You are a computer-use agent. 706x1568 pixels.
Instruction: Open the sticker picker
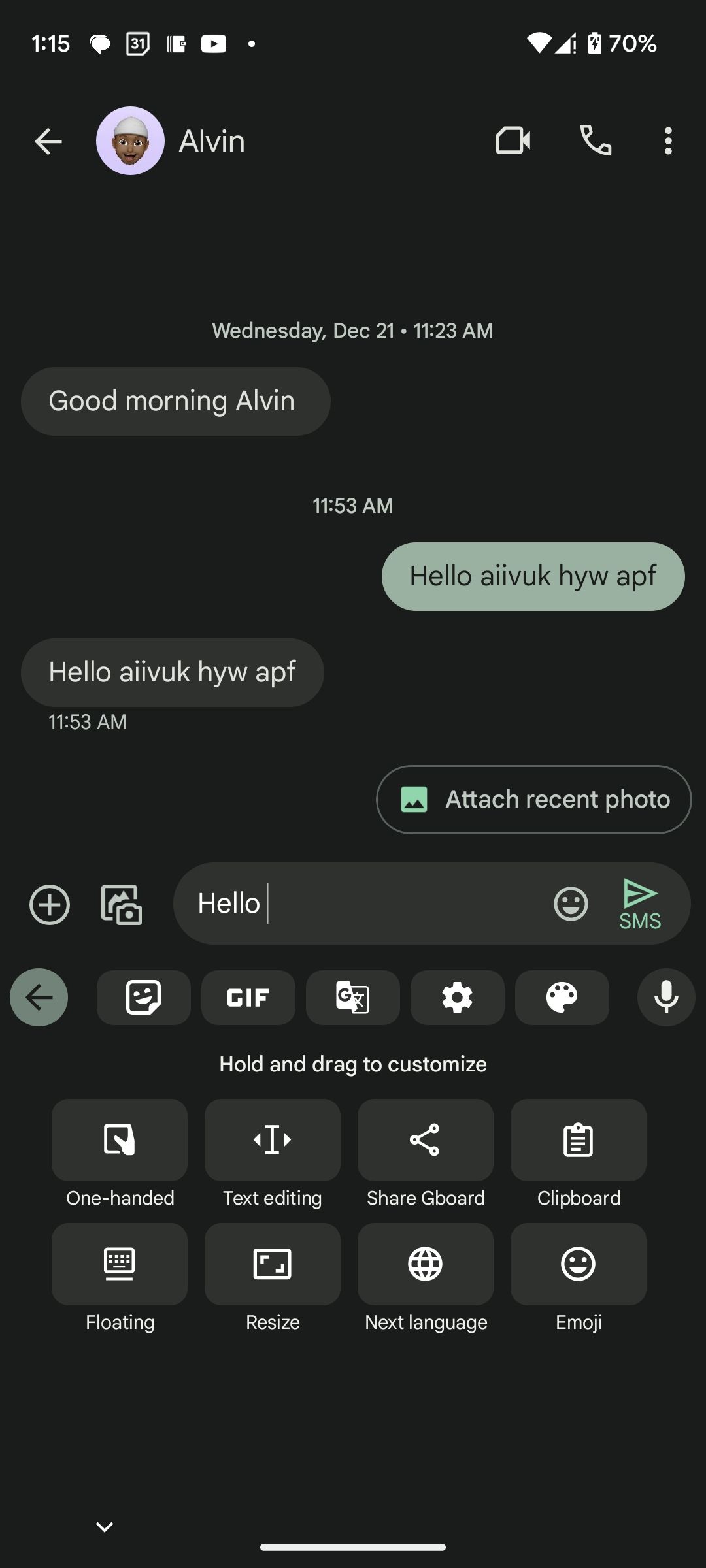(144, 998)
